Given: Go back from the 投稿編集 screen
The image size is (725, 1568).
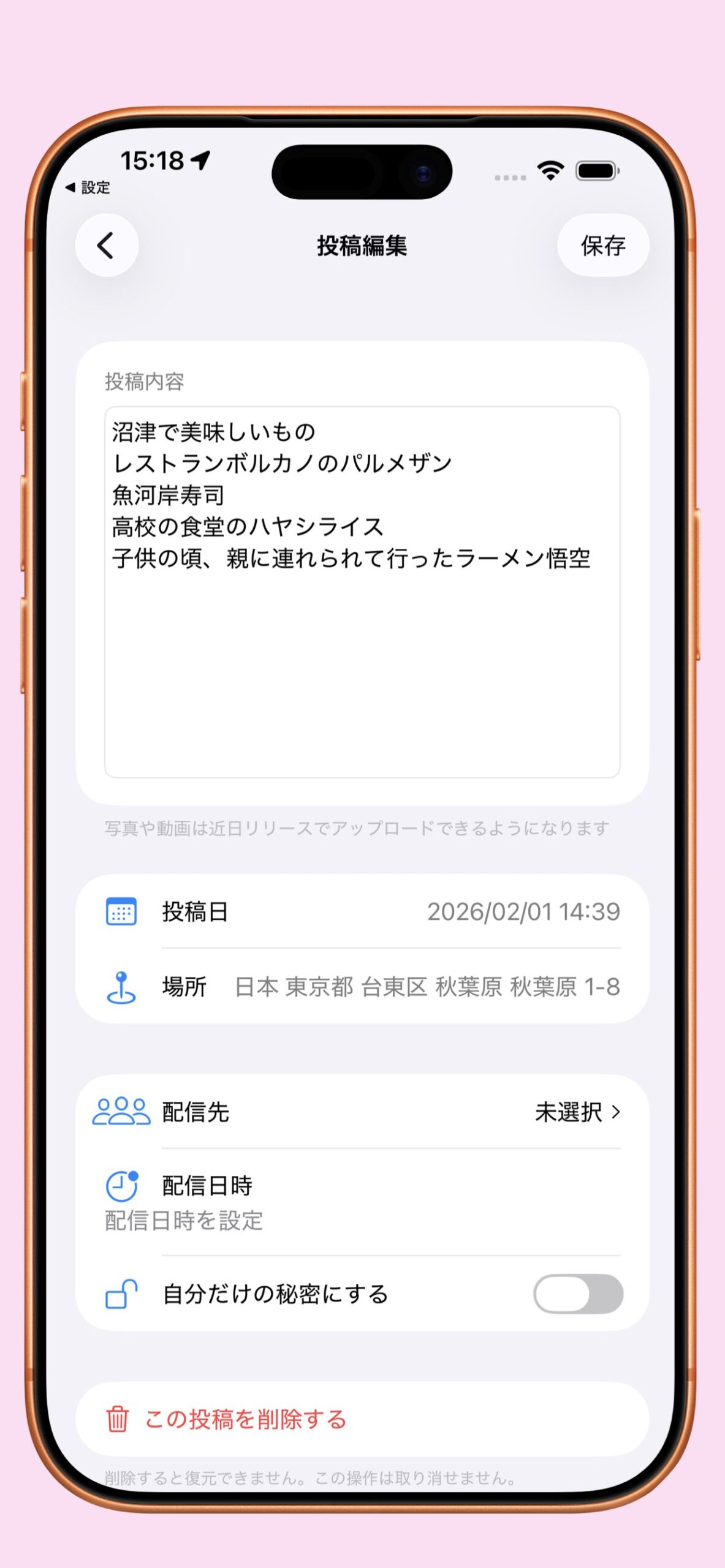Looking at the screenshot, I should pyautogui.click(x=107, y=246).
